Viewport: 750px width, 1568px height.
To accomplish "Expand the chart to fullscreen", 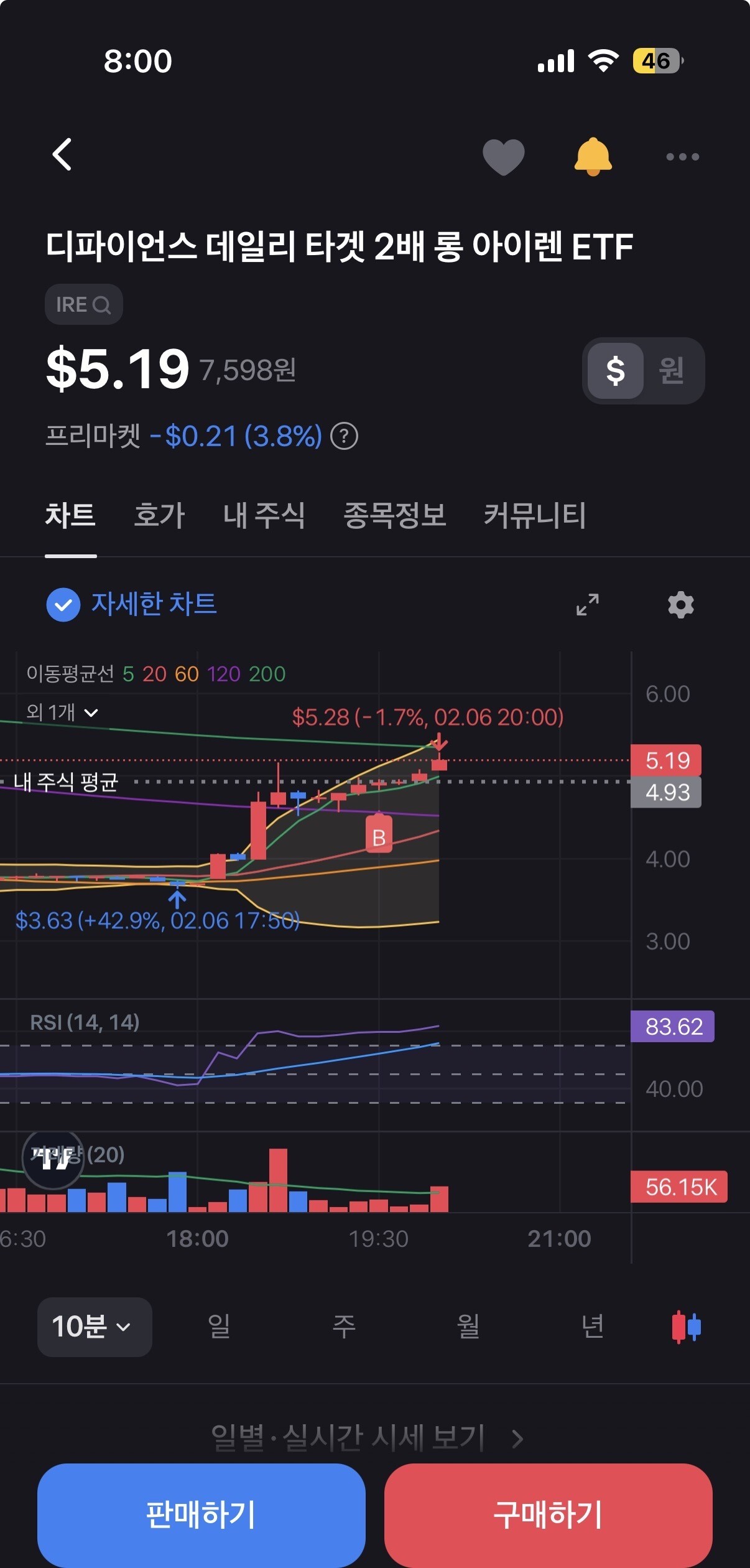I will click(587, 604).
